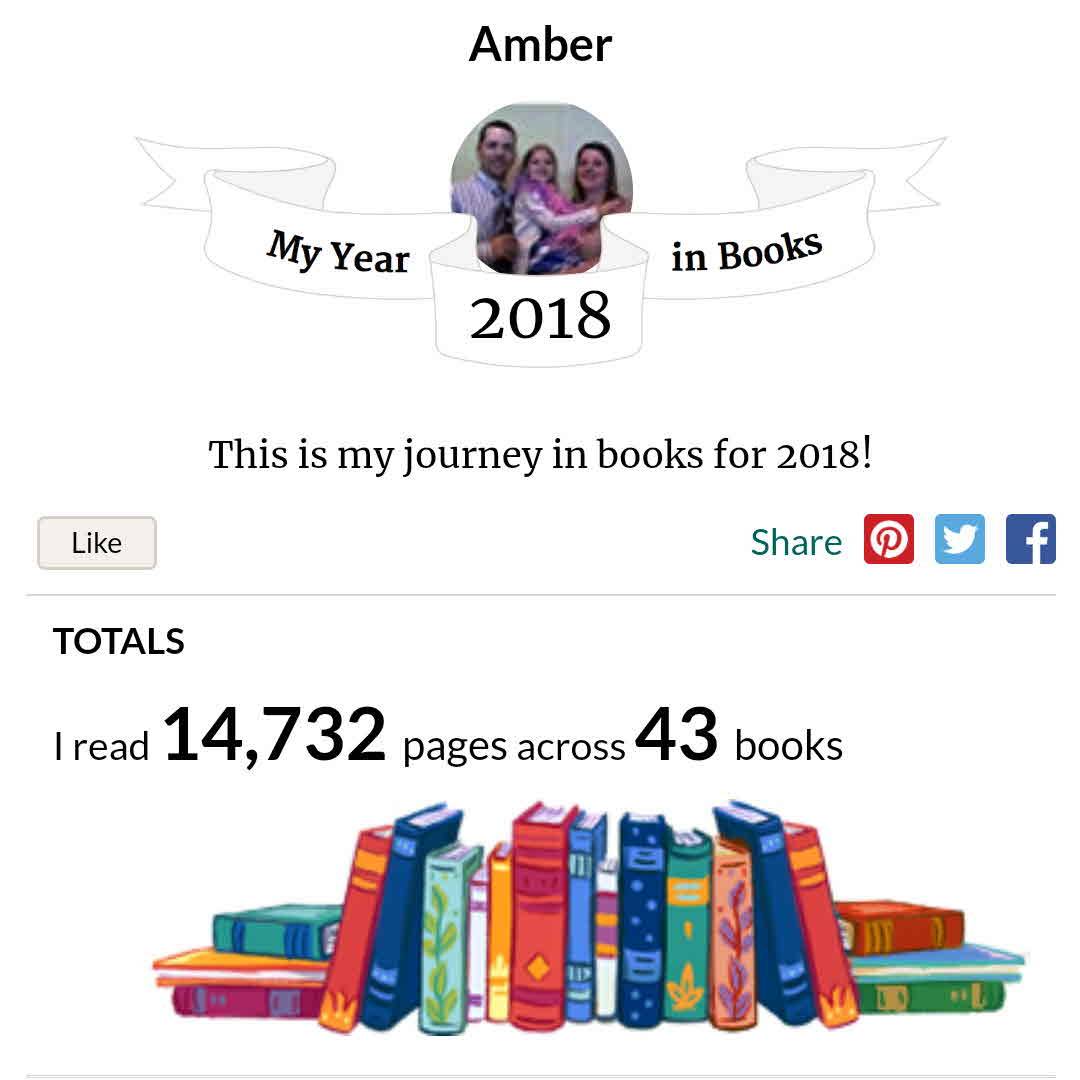1080x1080 pixels.
Task: Share the page on Pinterest
Action: pyautogui.click(x=889, y=540)
